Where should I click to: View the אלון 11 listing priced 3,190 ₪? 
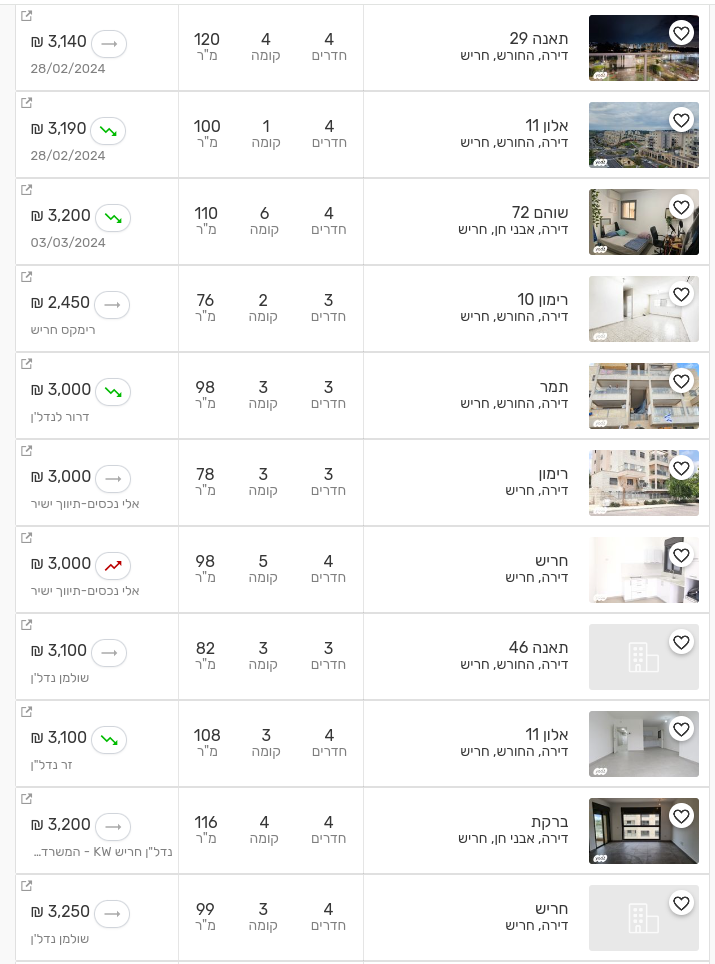[x=546, y=126]
